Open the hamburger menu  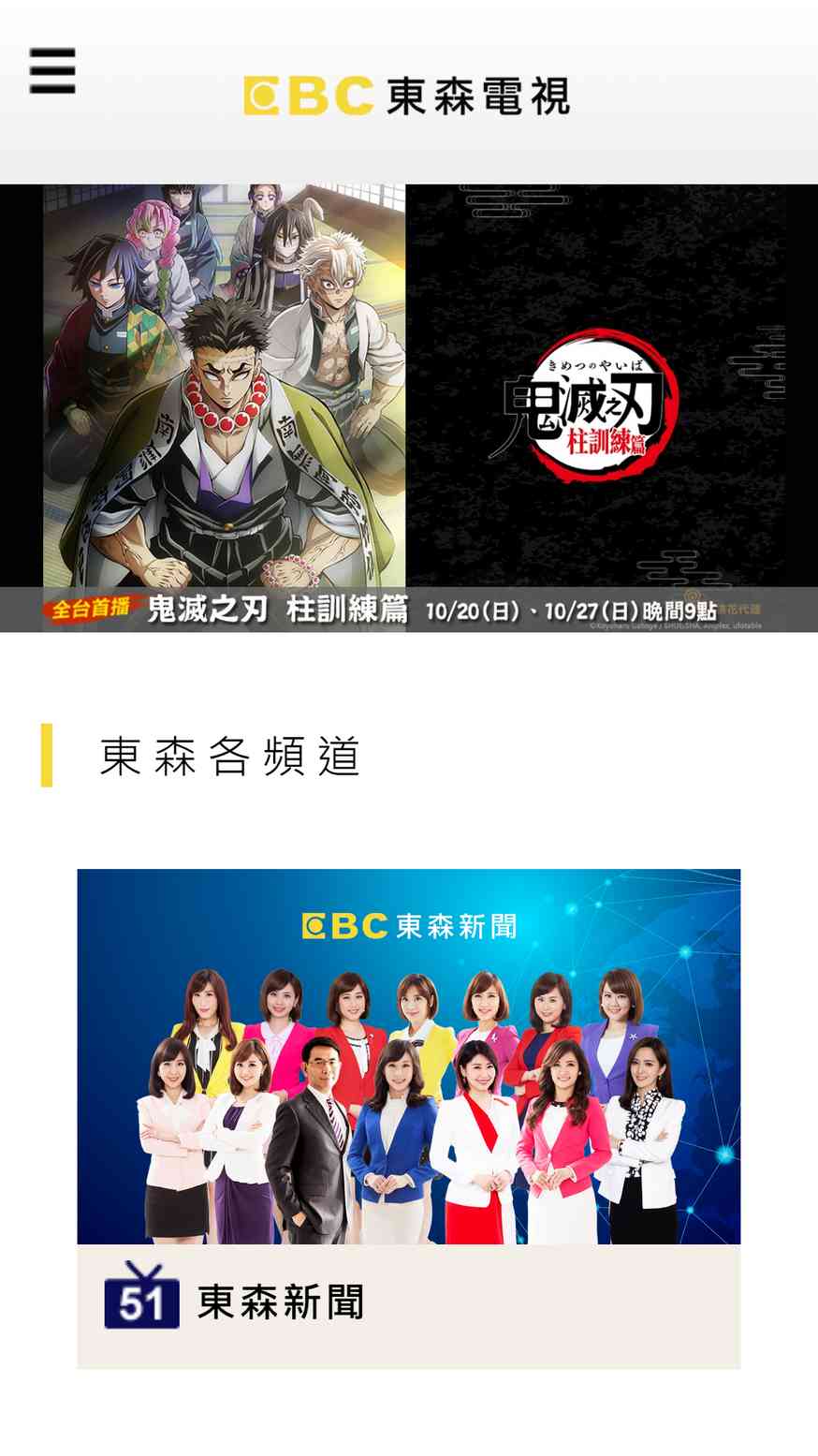coord(52,71)
